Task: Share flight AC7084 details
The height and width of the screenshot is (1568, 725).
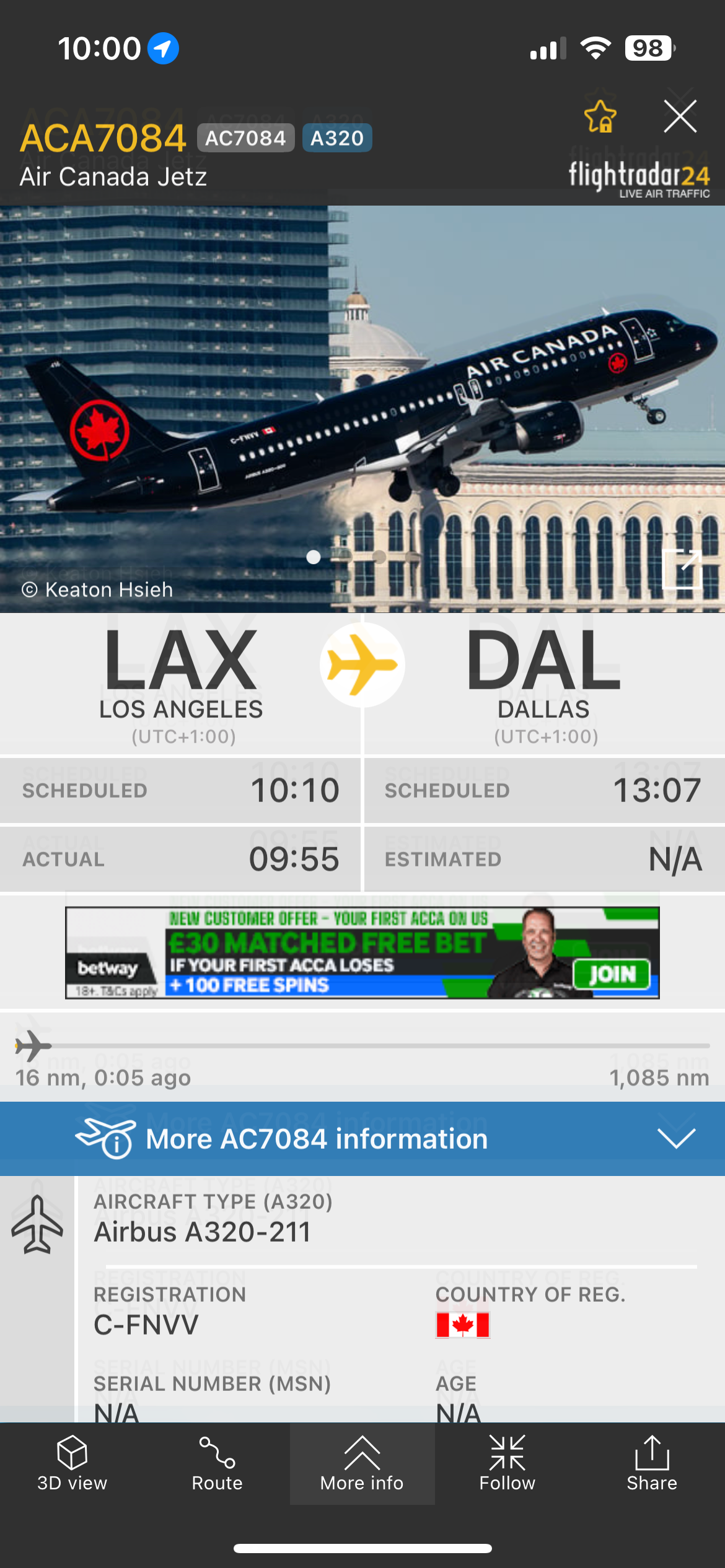Action: point(652,1463)
